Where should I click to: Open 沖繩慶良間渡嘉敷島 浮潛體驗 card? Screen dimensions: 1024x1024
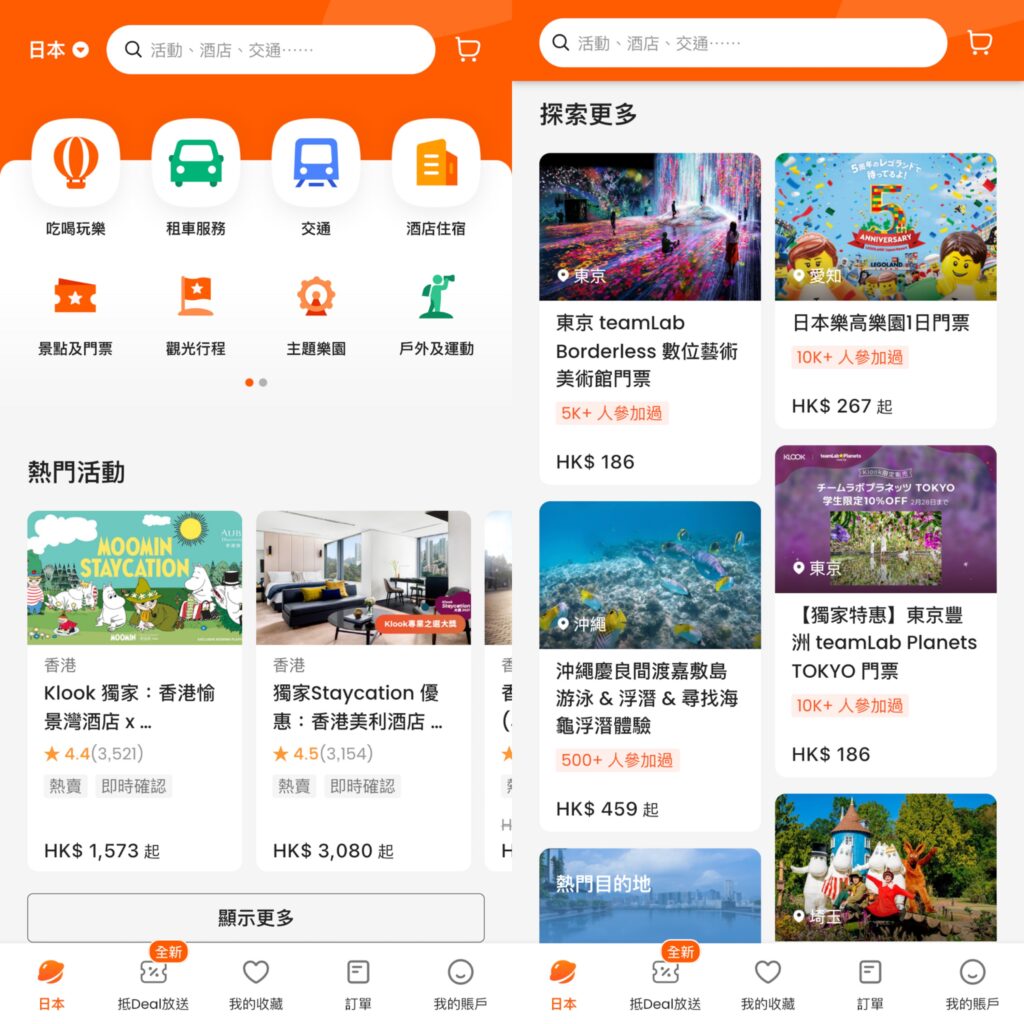650,665
